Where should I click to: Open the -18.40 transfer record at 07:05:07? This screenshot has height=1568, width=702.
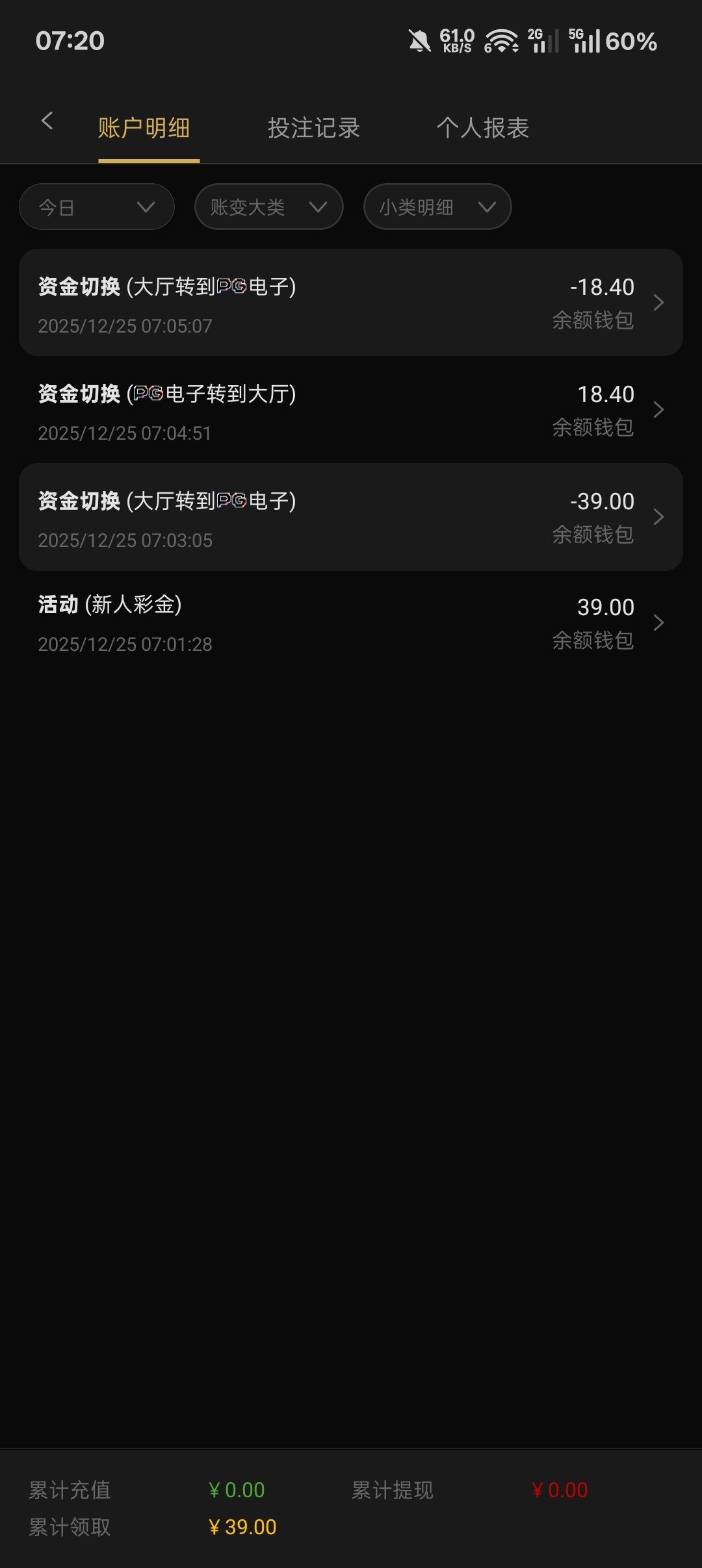click(x=351, y=303)
